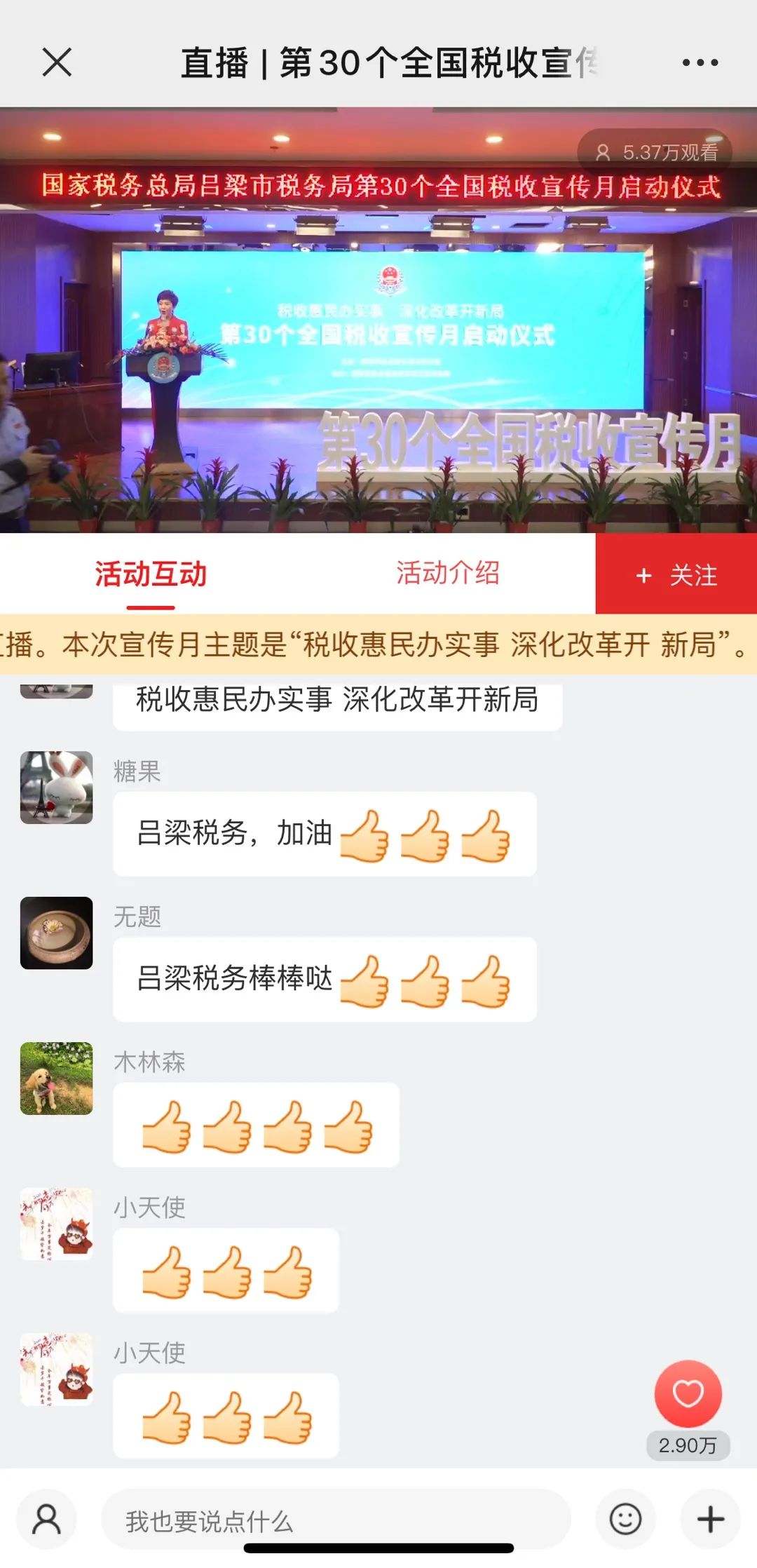Switch to the 活动互动 tab
The width and height of the screenshot is (757, 1568).
151,574
